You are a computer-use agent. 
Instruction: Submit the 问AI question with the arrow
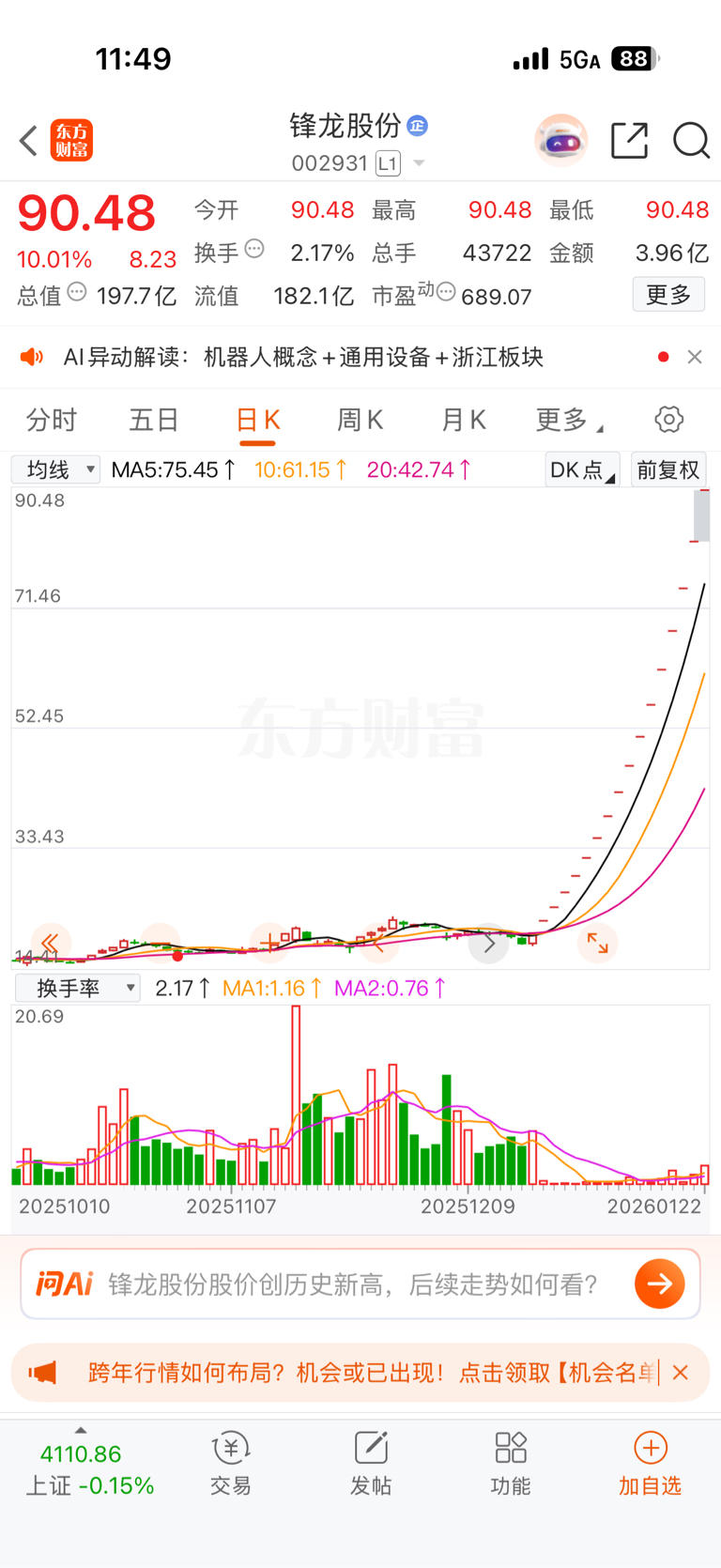coord(660,1284)
